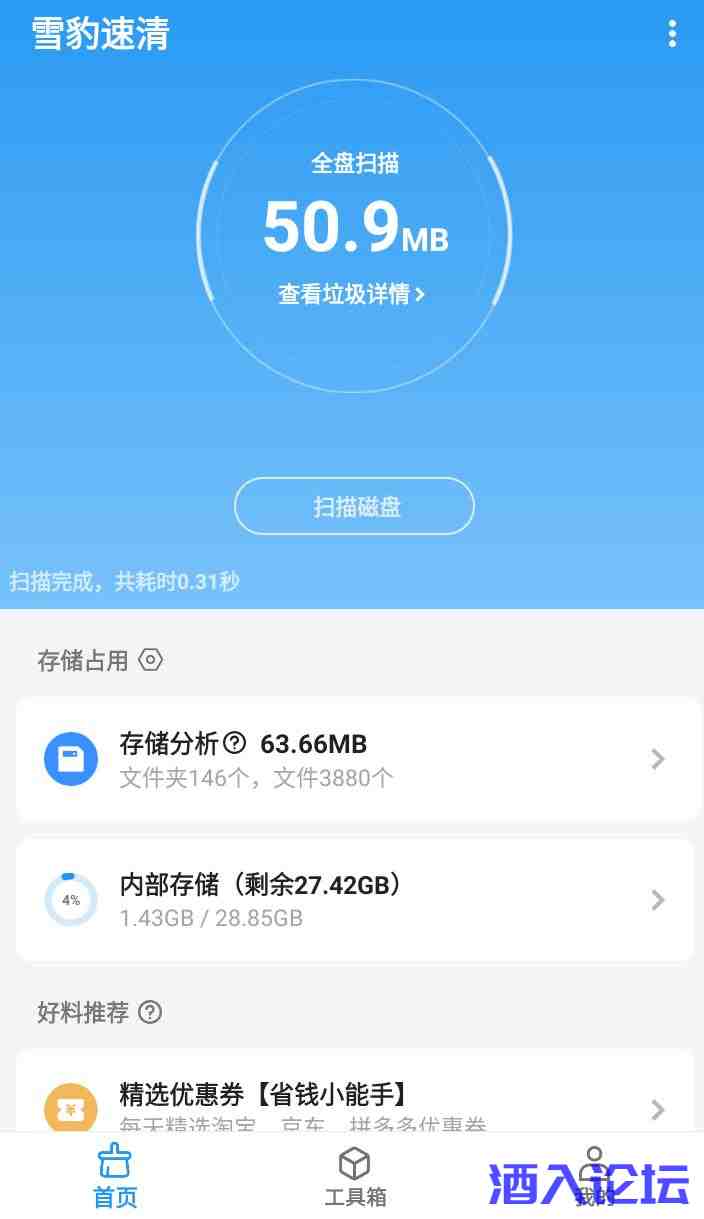Switch to the 我的 profile tab
This screenshot has width=704, height=1219.
pyautogui.click(x=594, y=1177)
